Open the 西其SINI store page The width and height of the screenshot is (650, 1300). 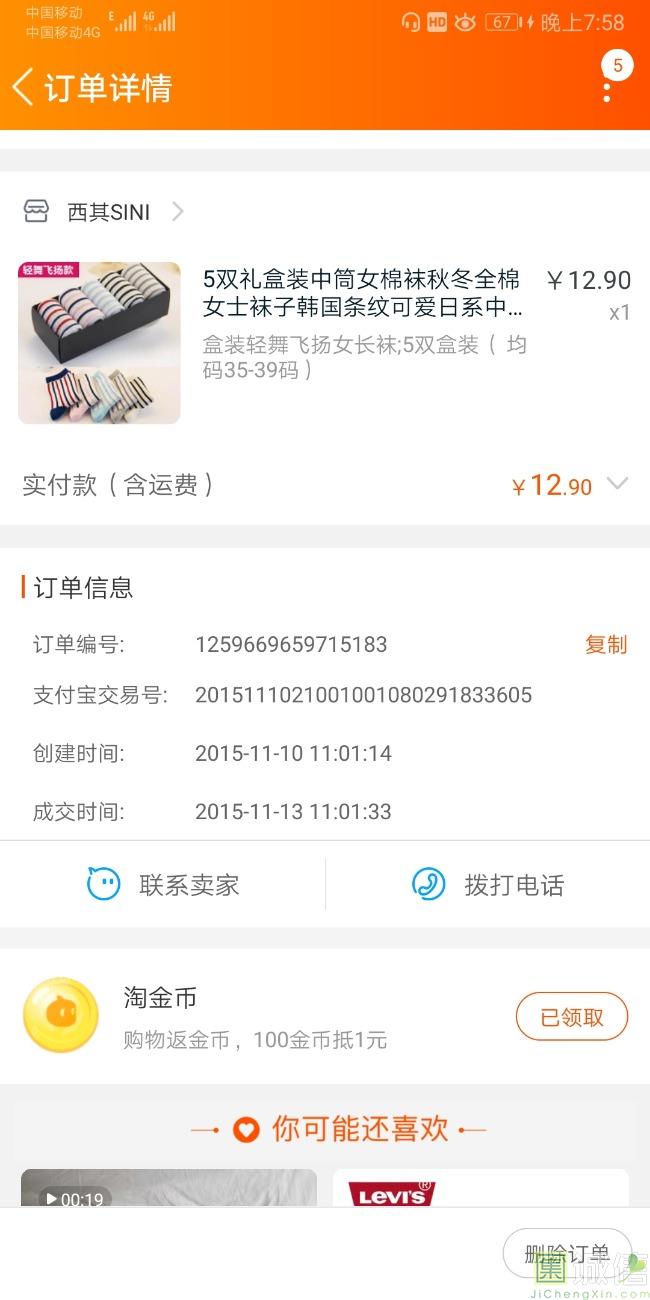tap(108, 212)
